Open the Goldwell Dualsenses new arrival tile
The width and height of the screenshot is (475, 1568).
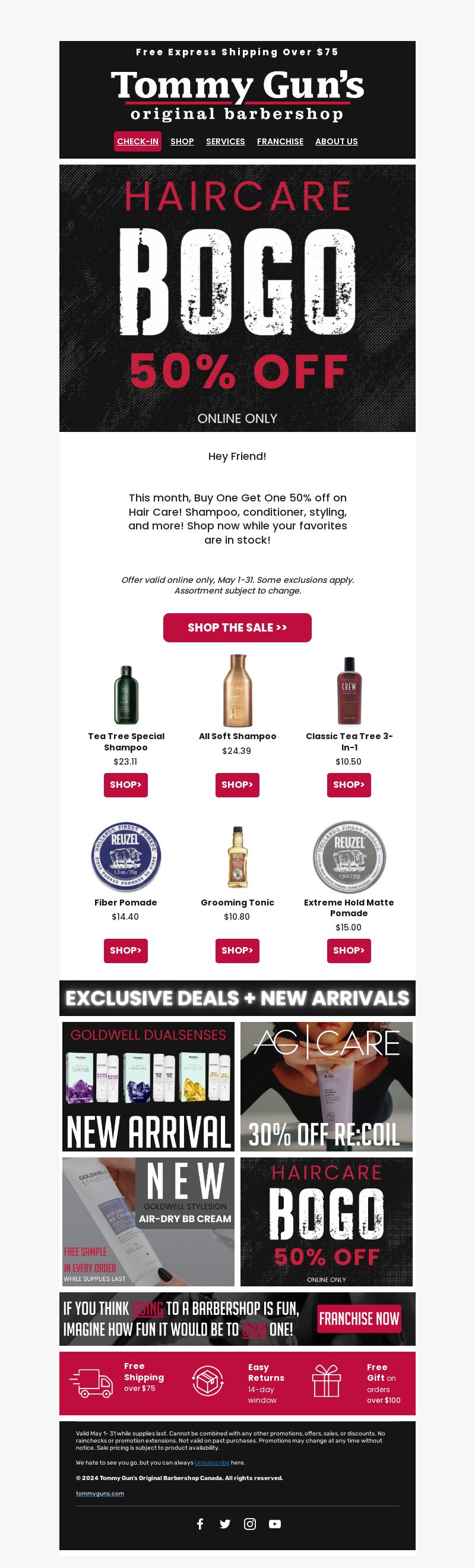coord(148,1086)
